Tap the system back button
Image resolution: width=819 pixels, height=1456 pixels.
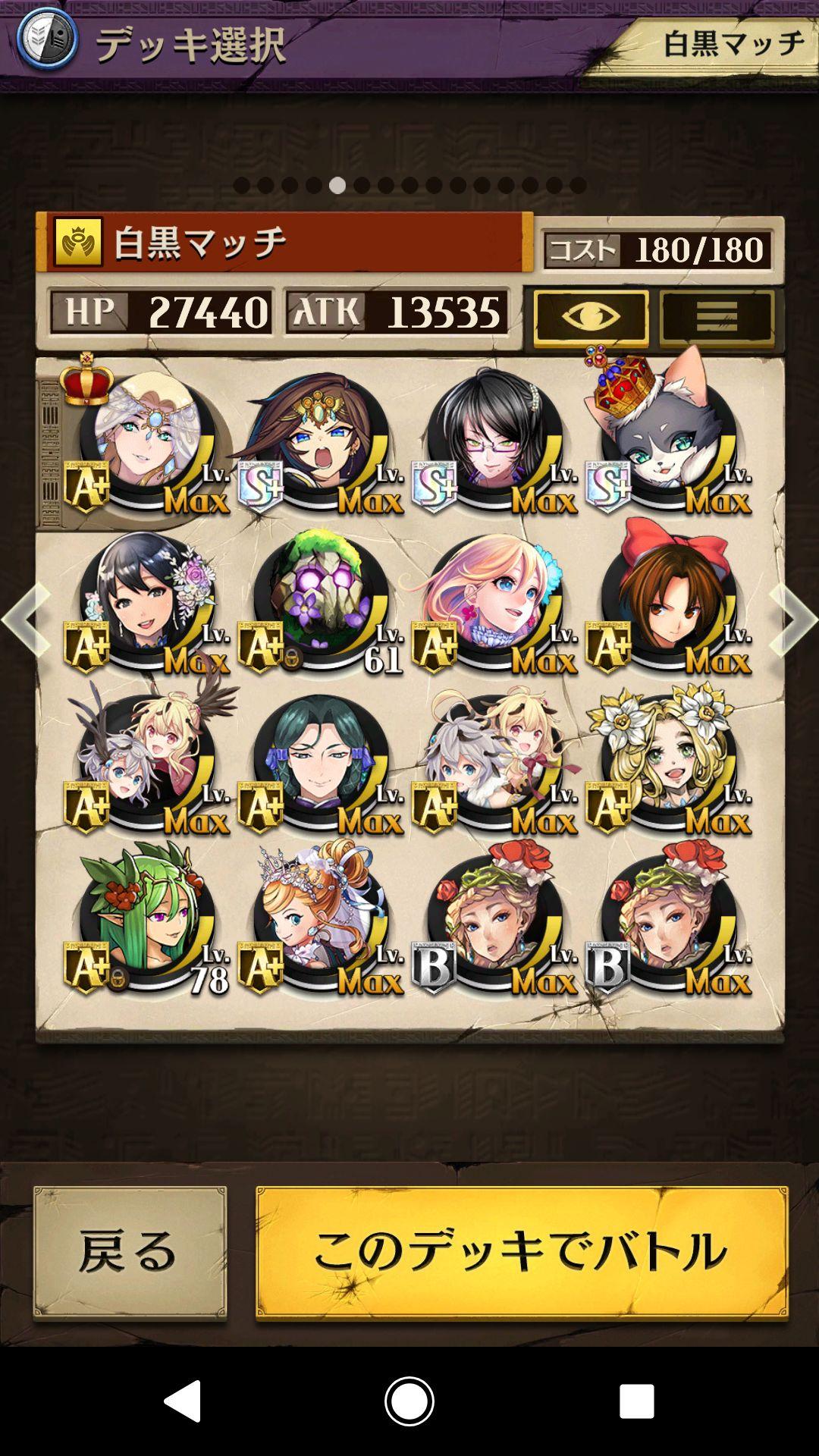point(183,1401)
